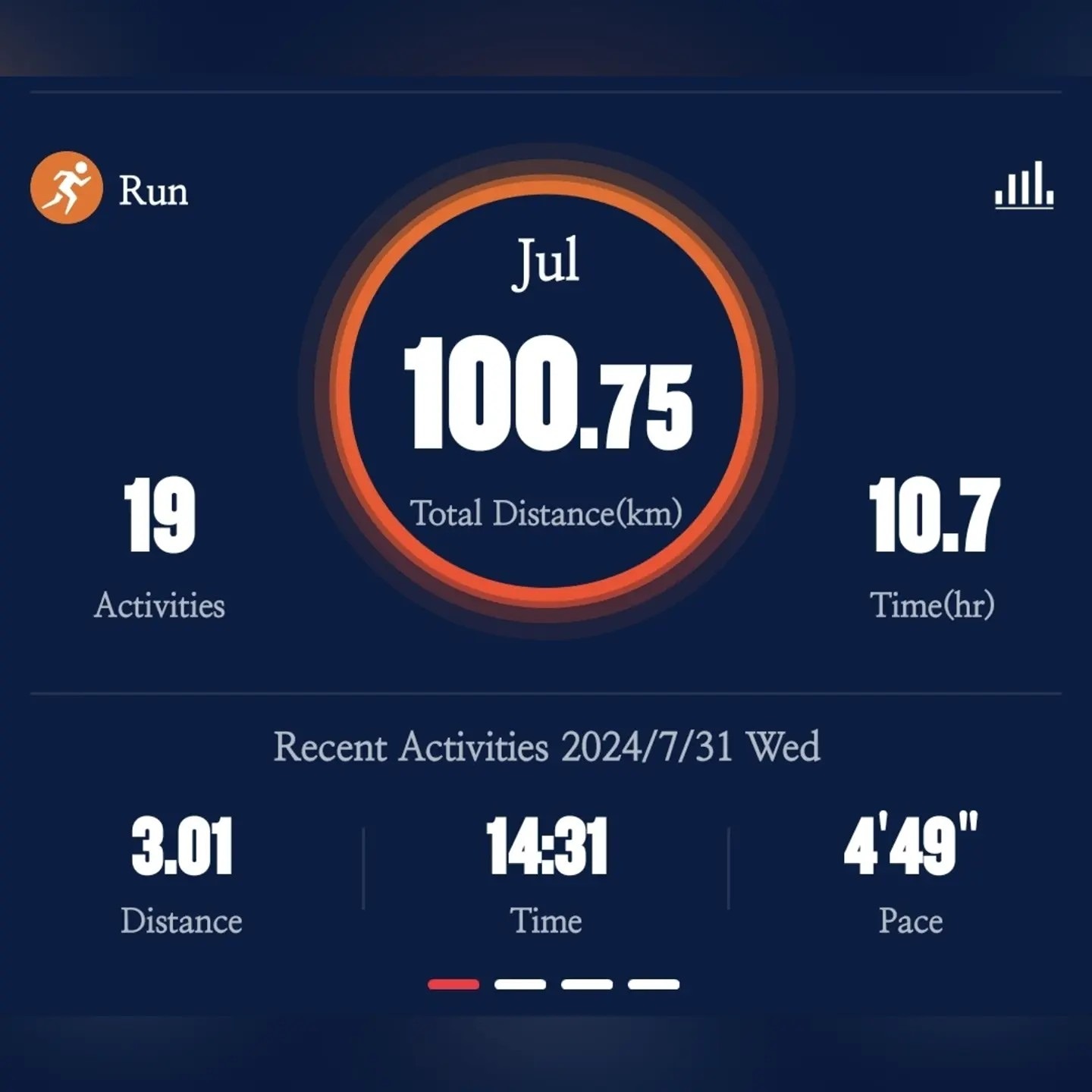The image size is (1092, 1092).
Task: Jump to the second page indicator
Action: pyautogui.click(x=520, y=984)
